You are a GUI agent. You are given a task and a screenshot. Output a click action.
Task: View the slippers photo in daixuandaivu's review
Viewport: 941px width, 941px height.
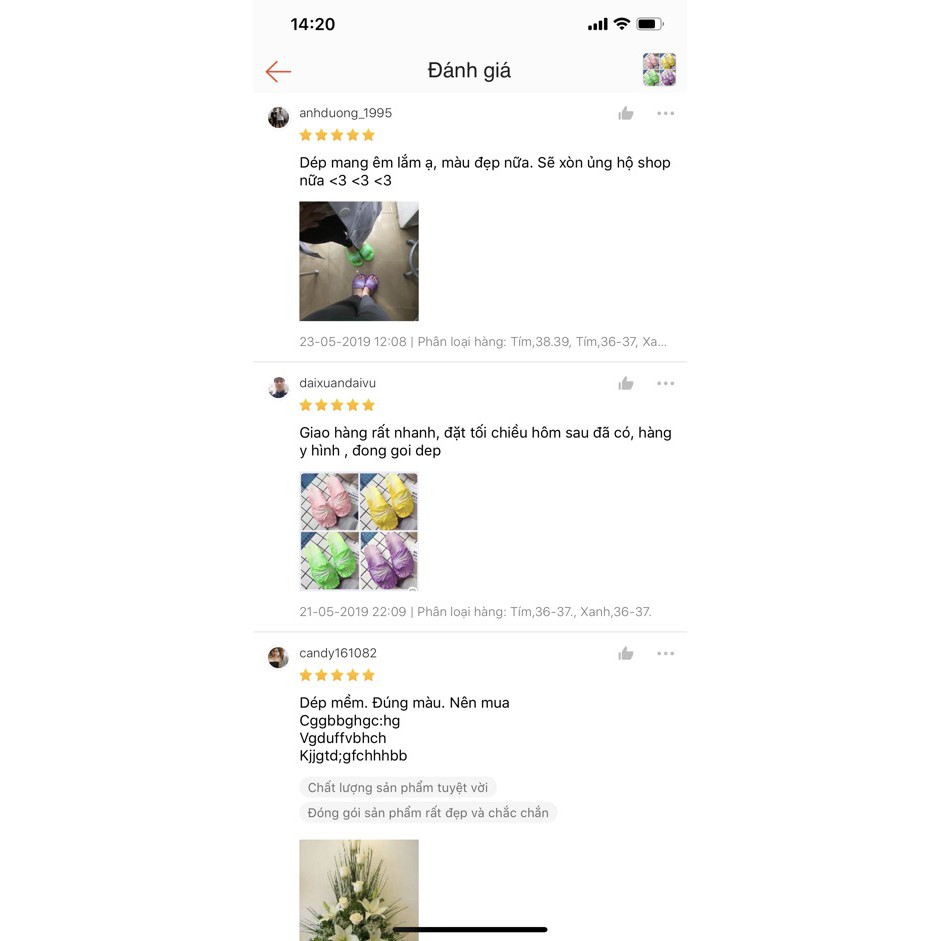359,531
